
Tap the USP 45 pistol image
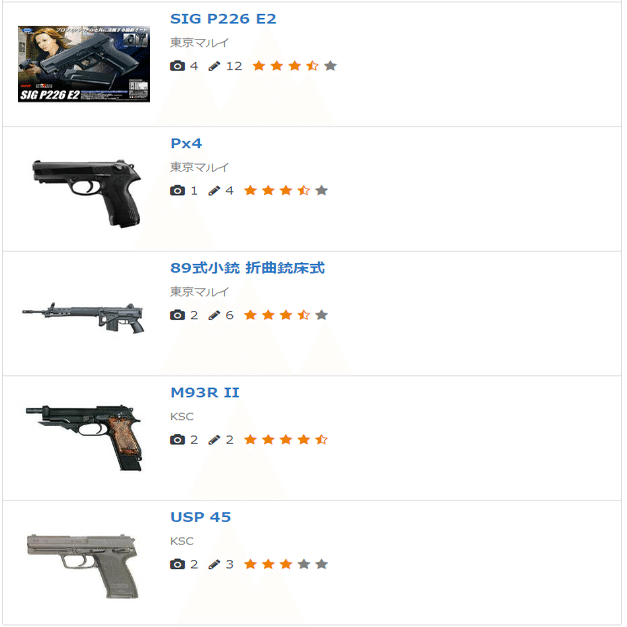[84, 563]
